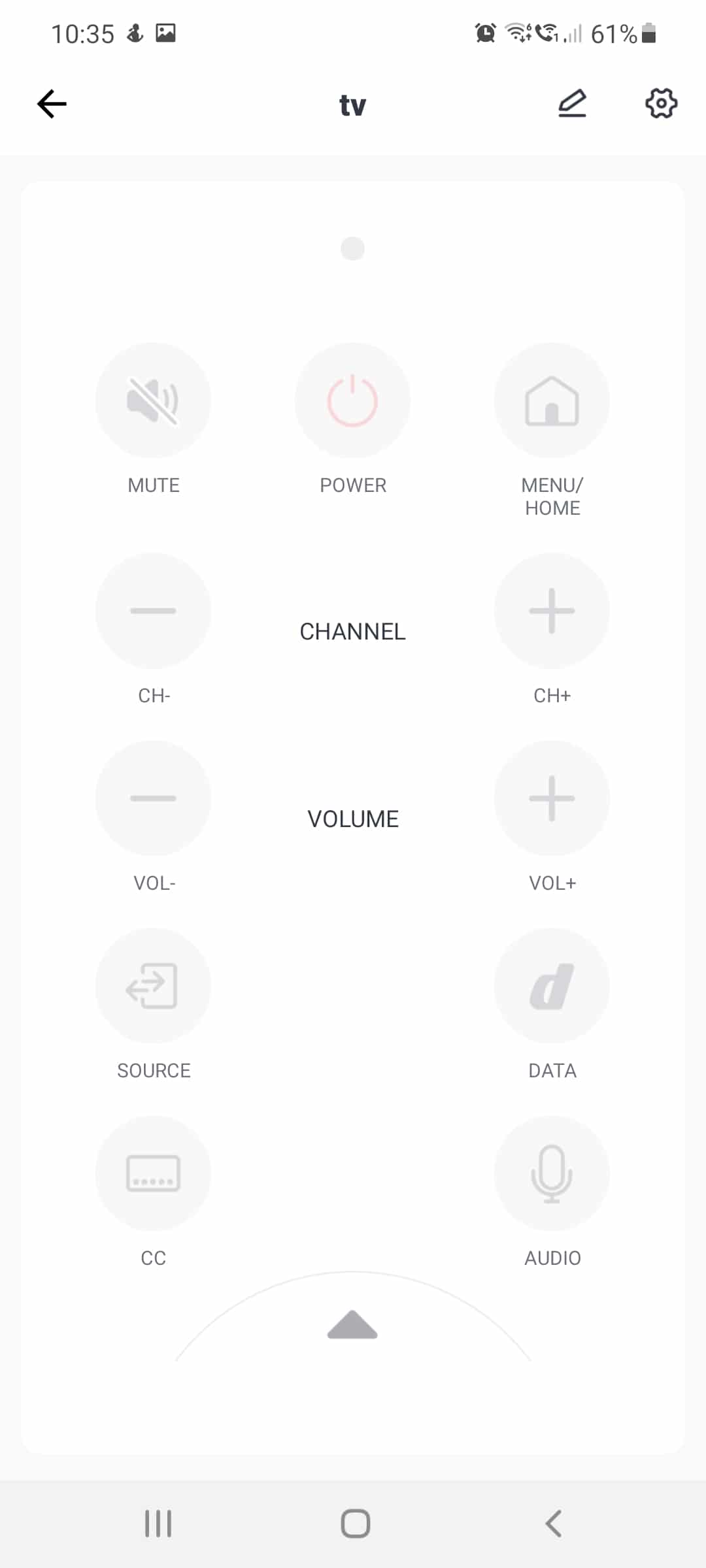Tap the AUDIO microphone button
This screenshot has width=706, height=1568.
[x=552, y=1173]
